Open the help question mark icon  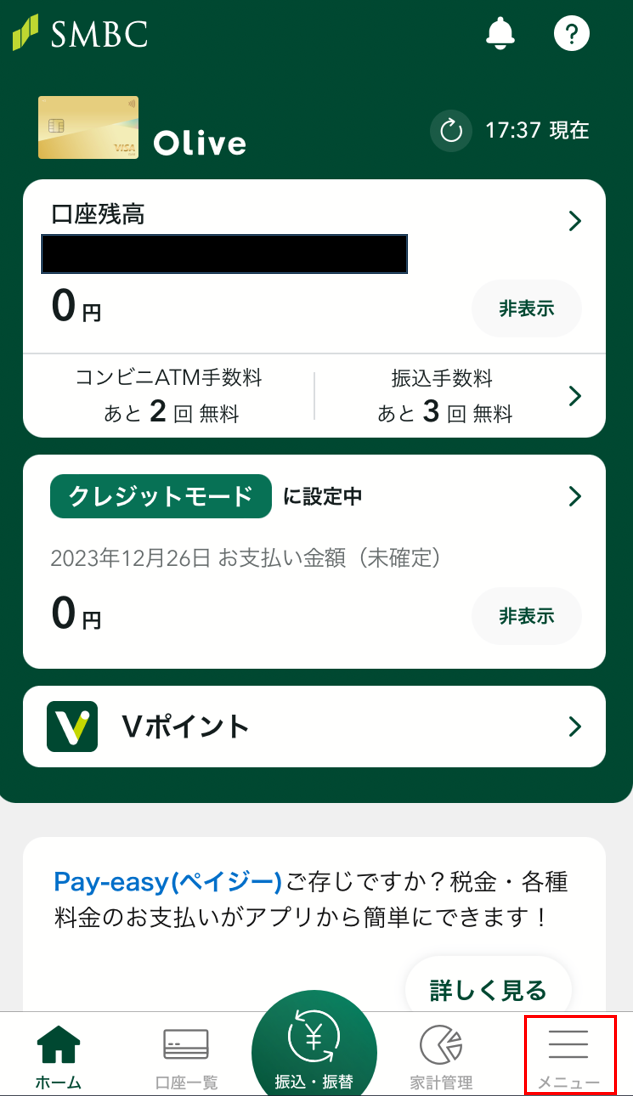point(571,33)
